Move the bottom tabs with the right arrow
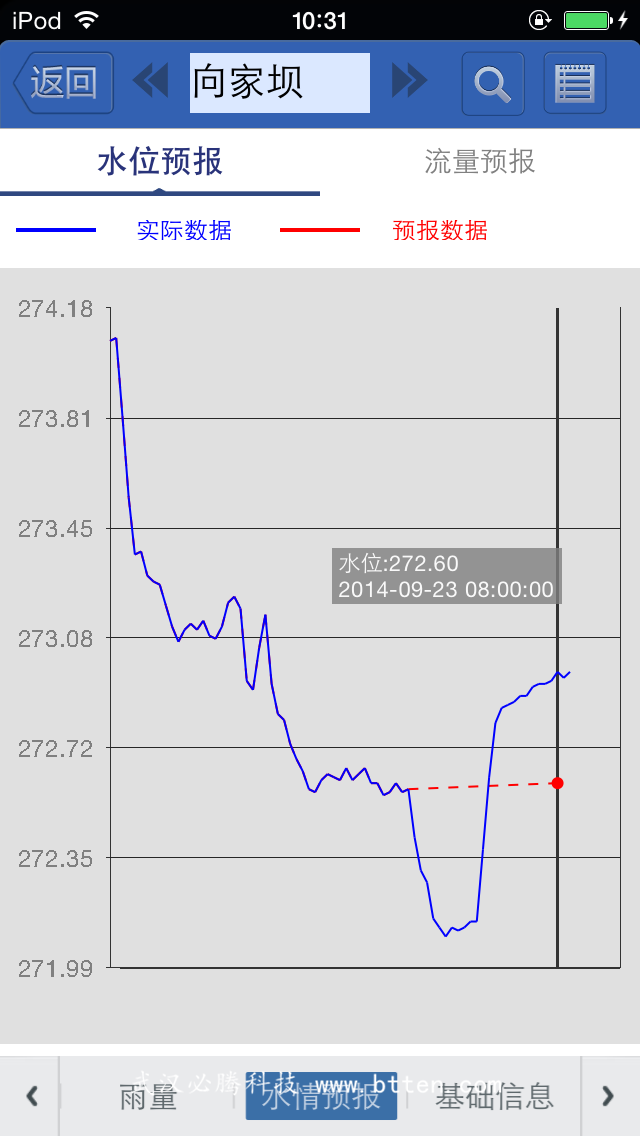 (x=608, y=1097)
